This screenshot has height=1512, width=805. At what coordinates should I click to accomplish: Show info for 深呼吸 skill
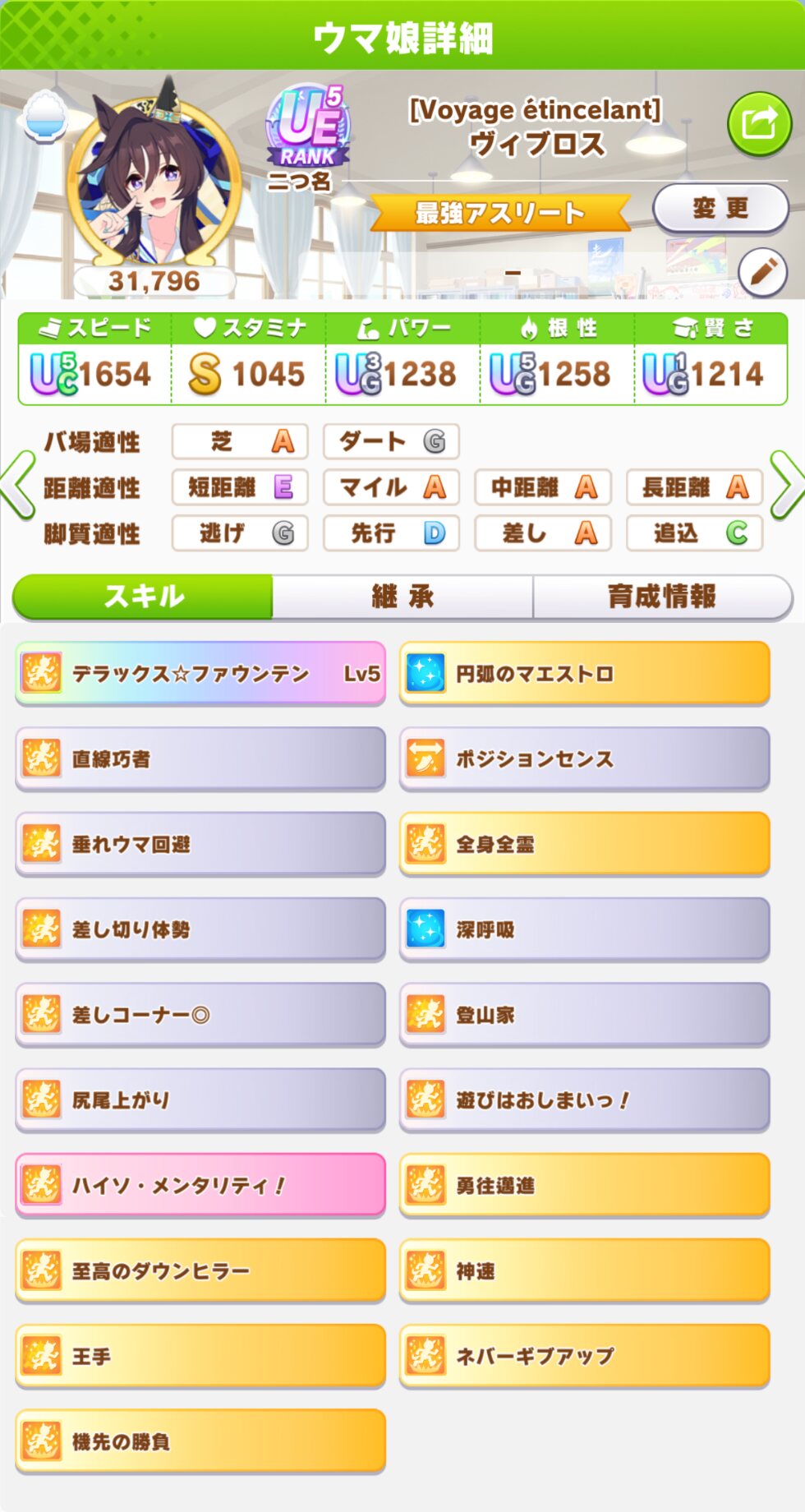click(x=585, y=930)
